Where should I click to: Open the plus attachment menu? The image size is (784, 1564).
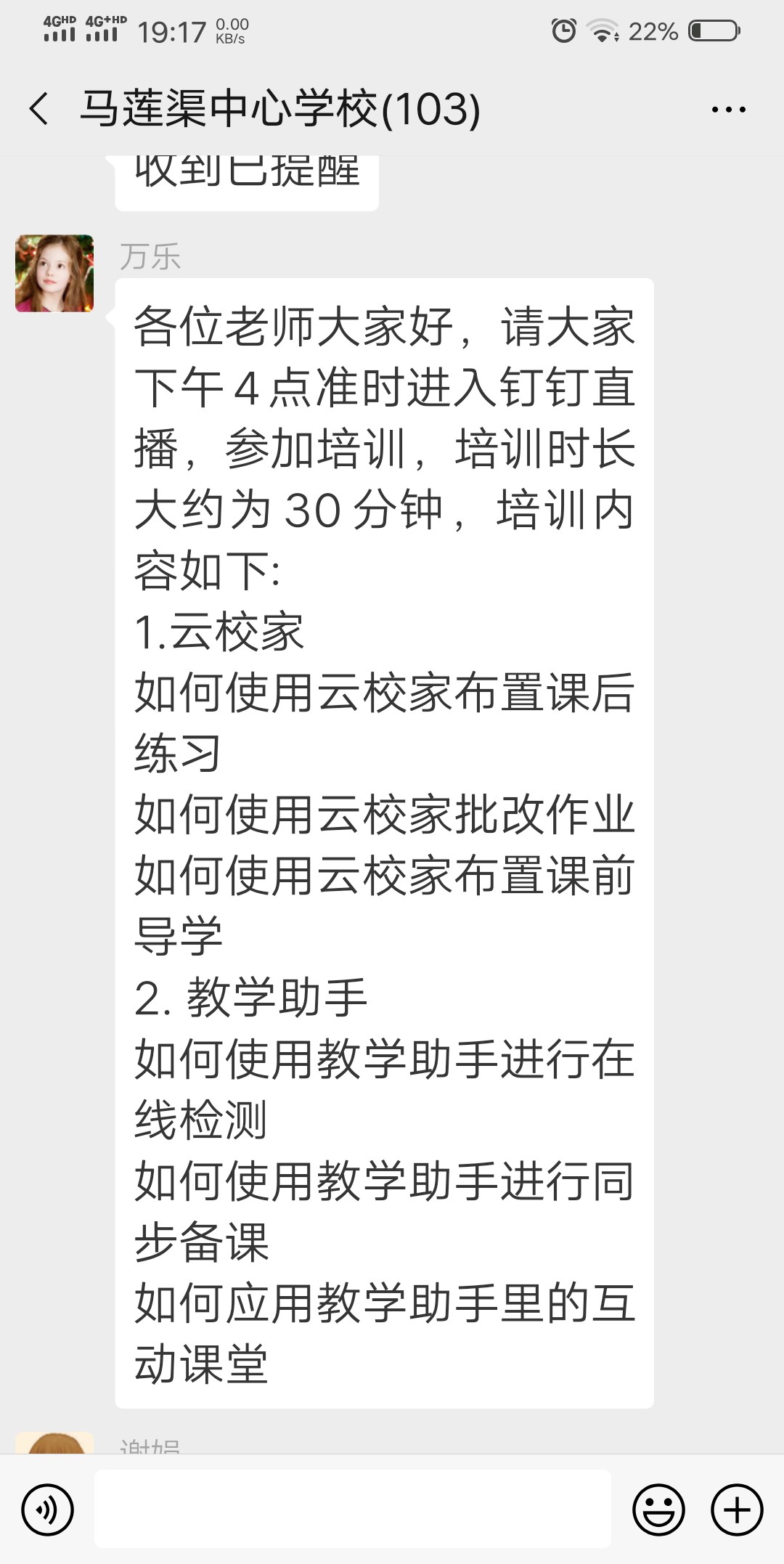[x=737, y=1510]
